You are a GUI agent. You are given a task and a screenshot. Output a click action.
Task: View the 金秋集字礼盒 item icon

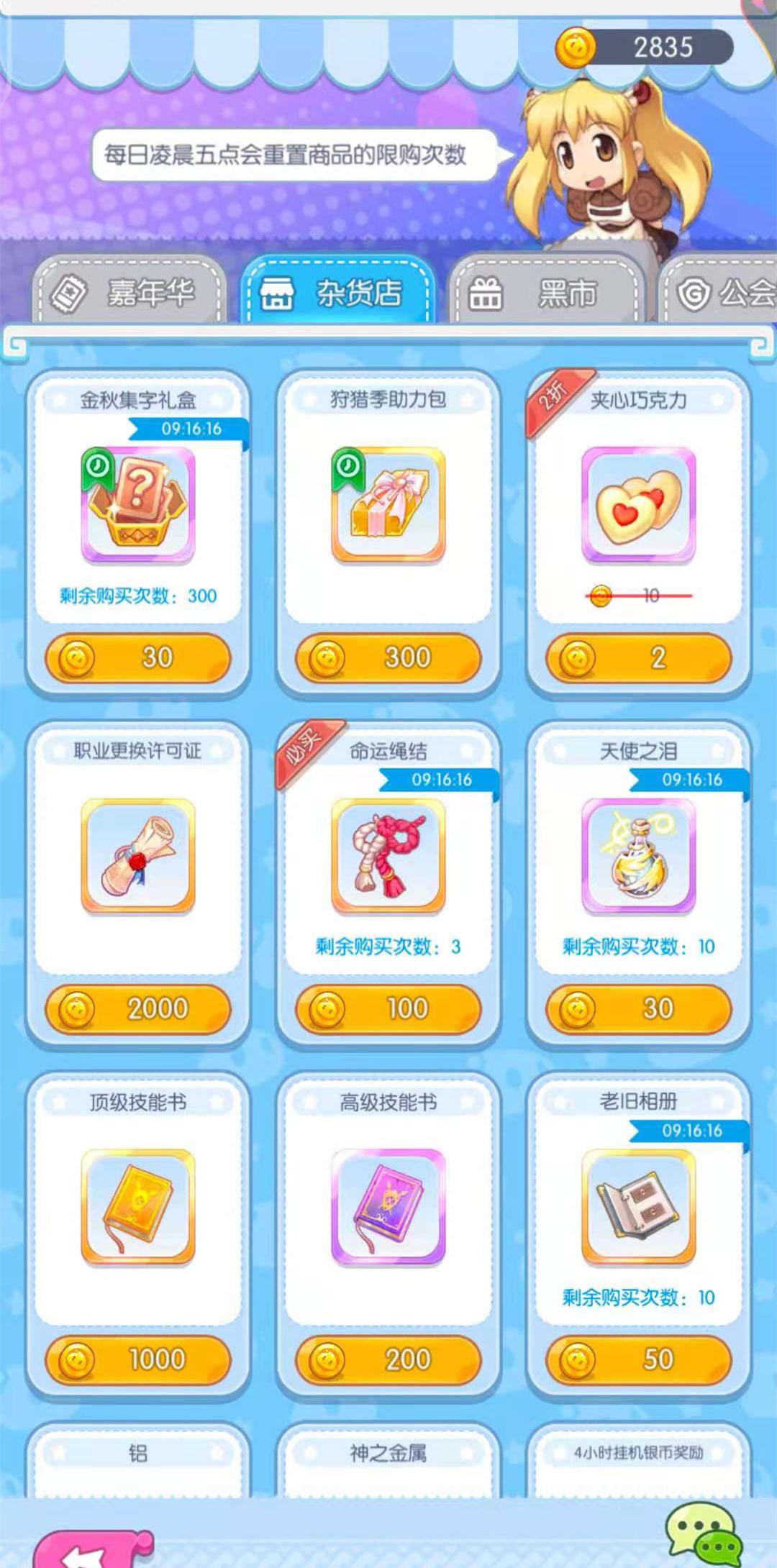pos(138,505)
